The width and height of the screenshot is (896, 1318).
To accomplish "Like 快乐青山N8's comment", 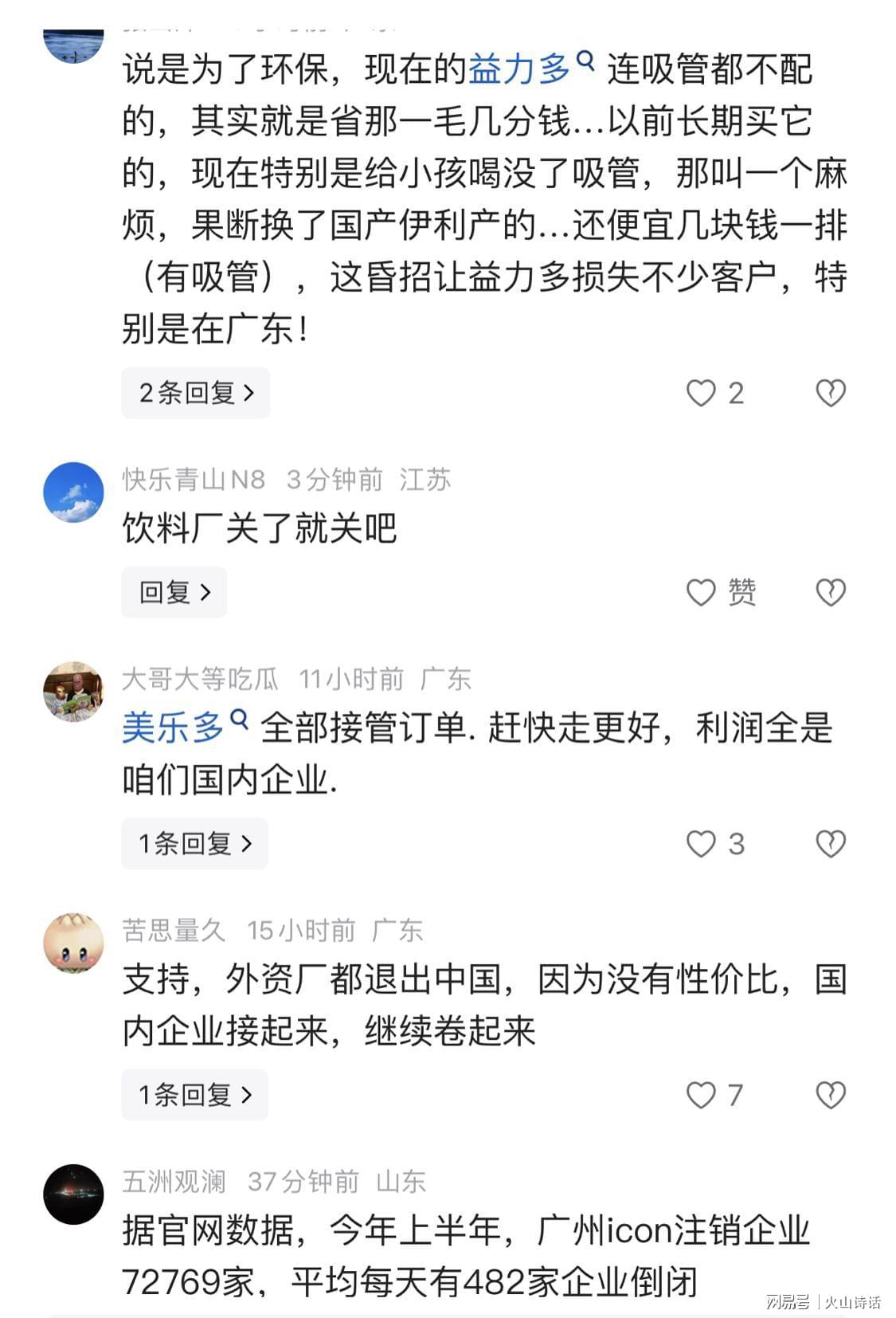I will [x=702, y=592].
